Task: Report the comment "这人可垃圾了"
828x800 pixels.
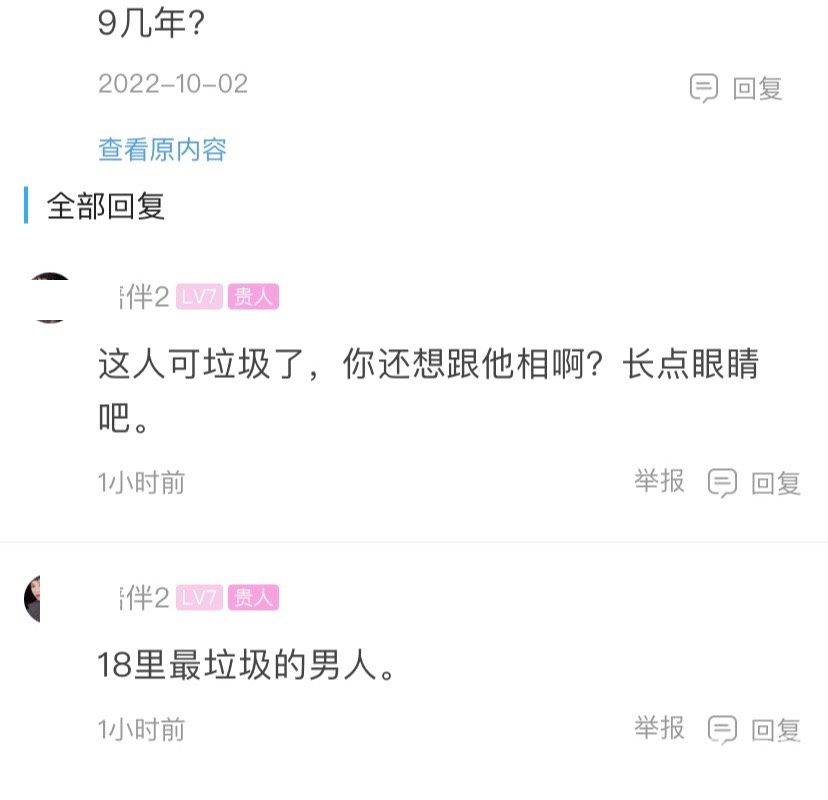Action: tap(659, 482)
